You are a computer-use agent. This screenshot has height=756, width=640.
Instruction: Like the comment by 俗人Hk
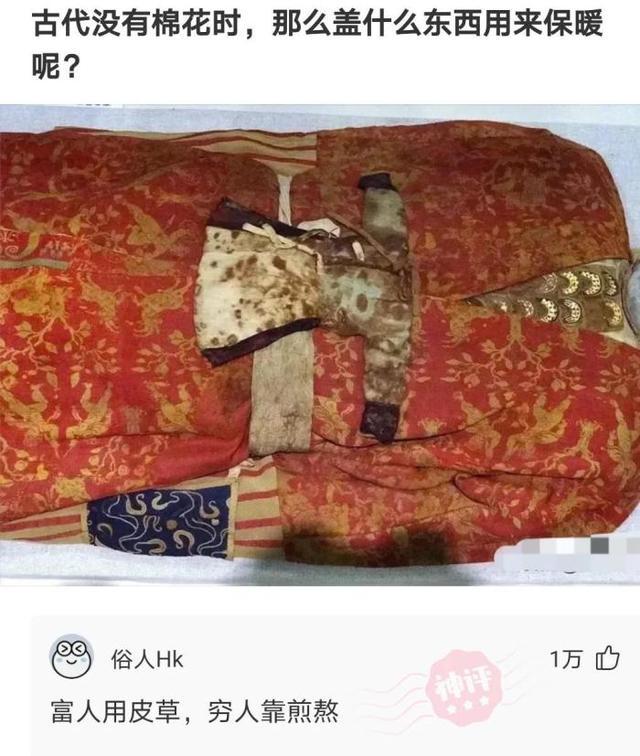[607, 659]
